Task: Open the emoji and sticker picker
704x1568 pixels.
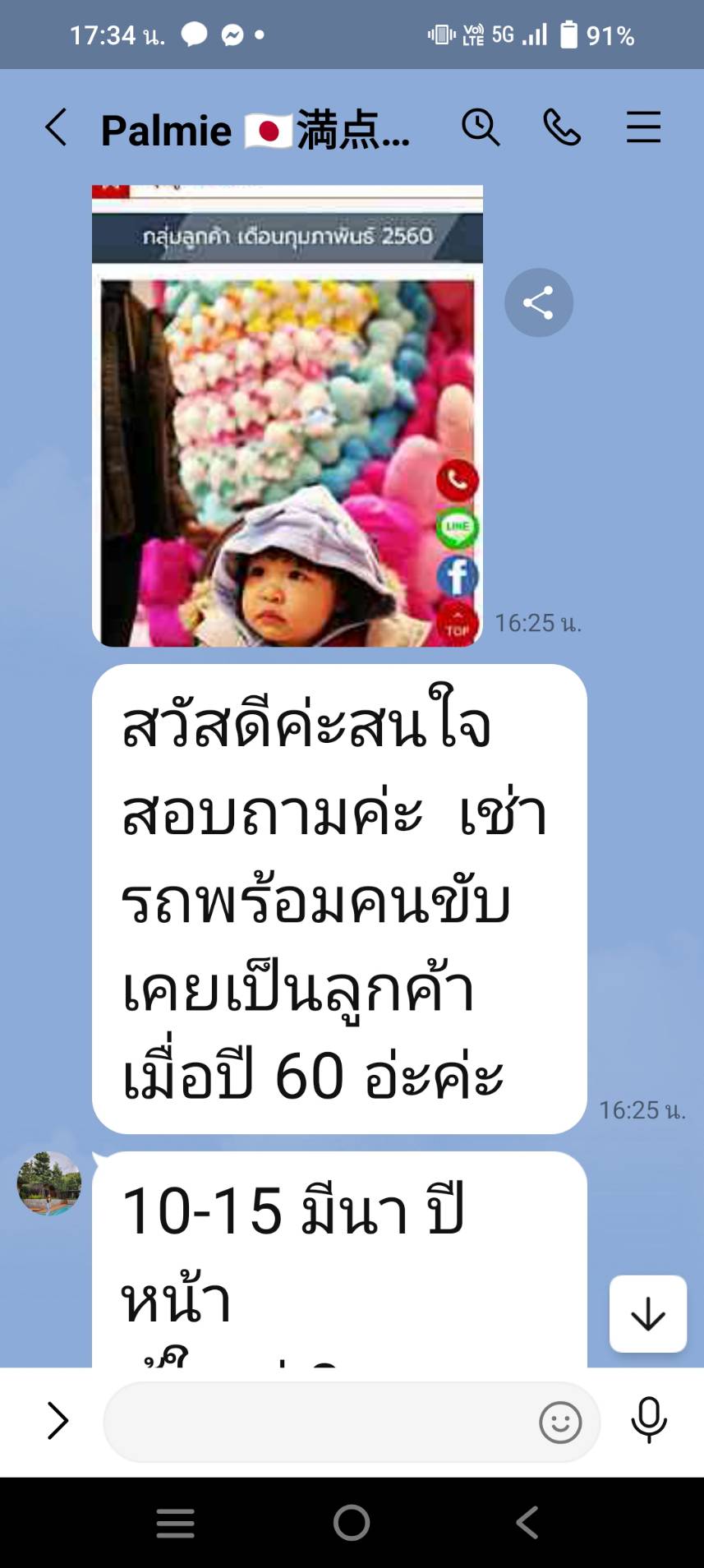Action: [560, 1422]
